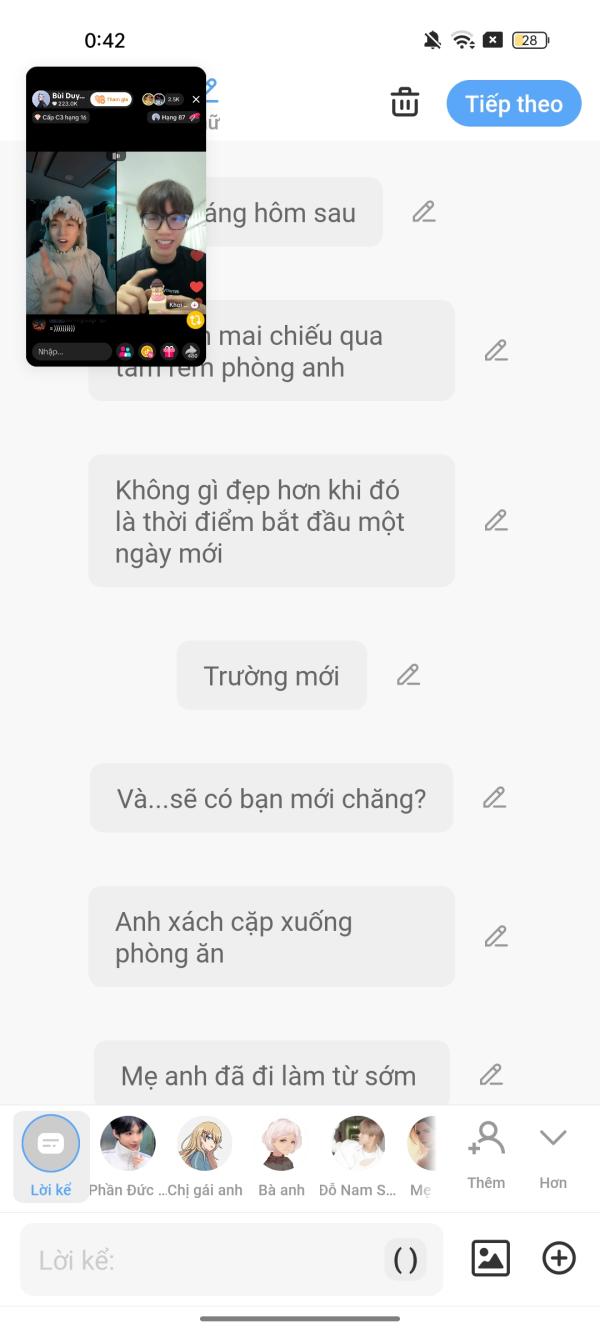600x1333 pixels.
Task: Choose character Đỗ Nam S...
Action: 358,1157
